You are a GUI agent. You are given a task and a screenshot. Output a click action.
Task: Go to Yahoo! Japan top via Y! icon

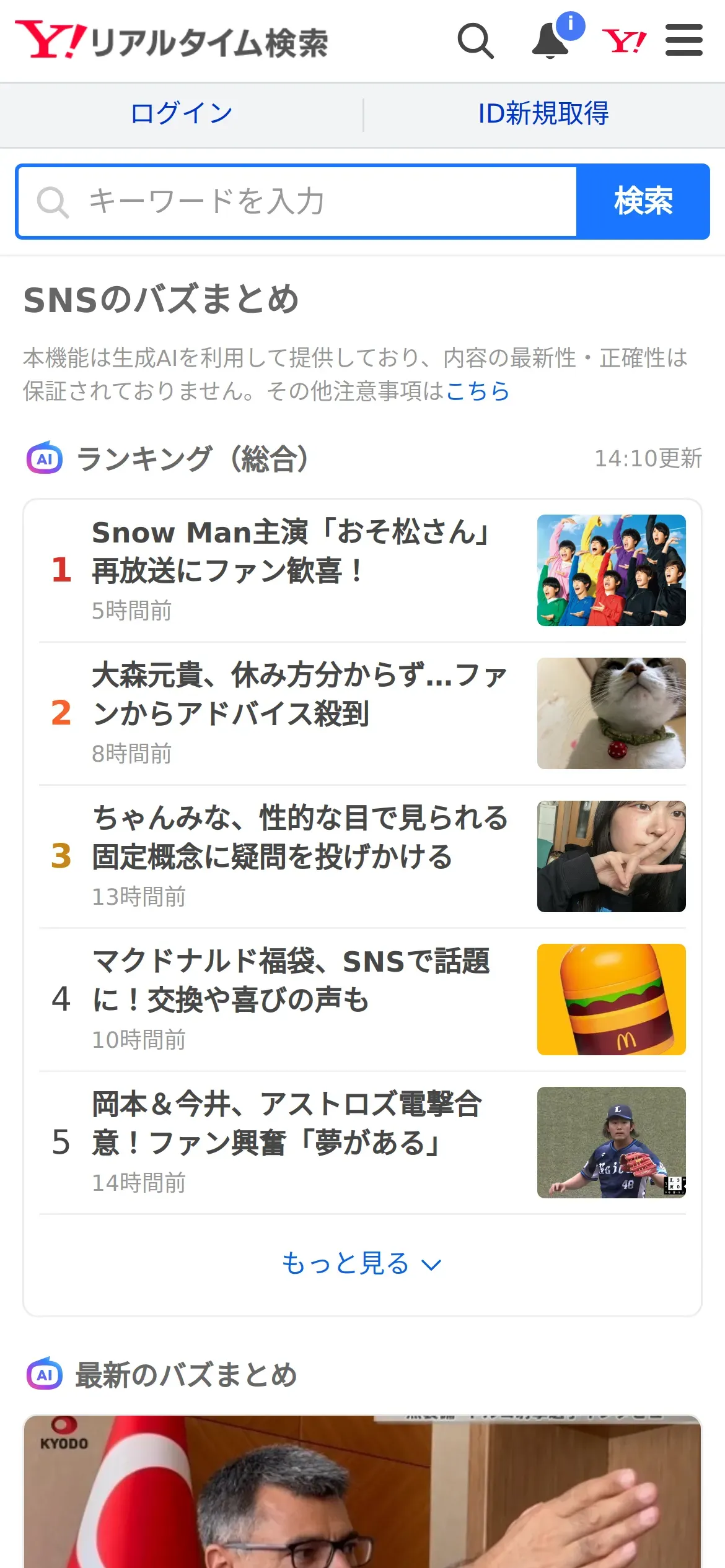click(x=623, y=41)
